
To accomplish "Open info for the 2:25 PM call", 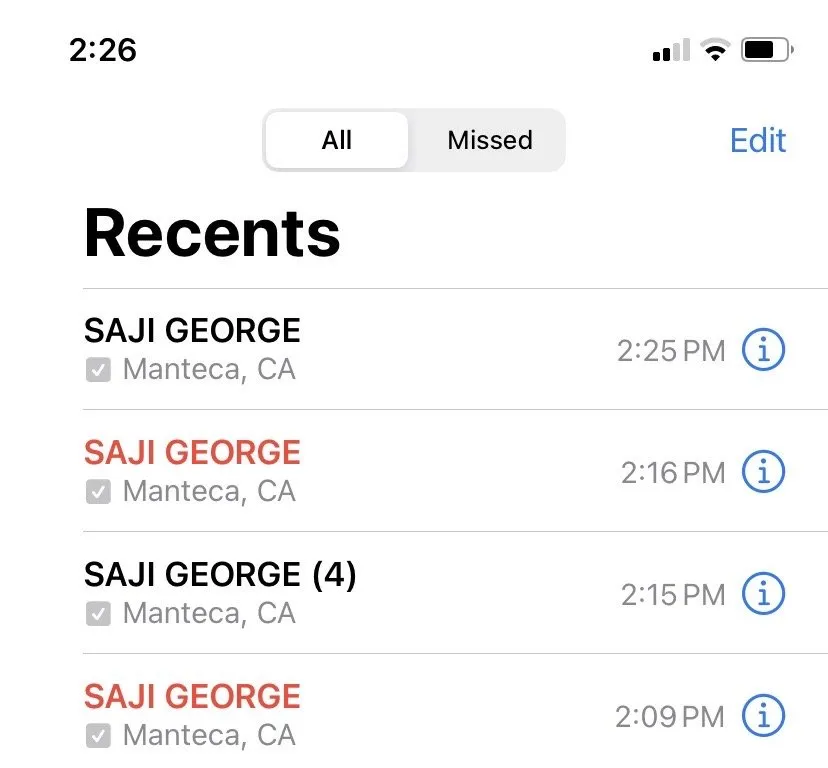I will 763,350.
